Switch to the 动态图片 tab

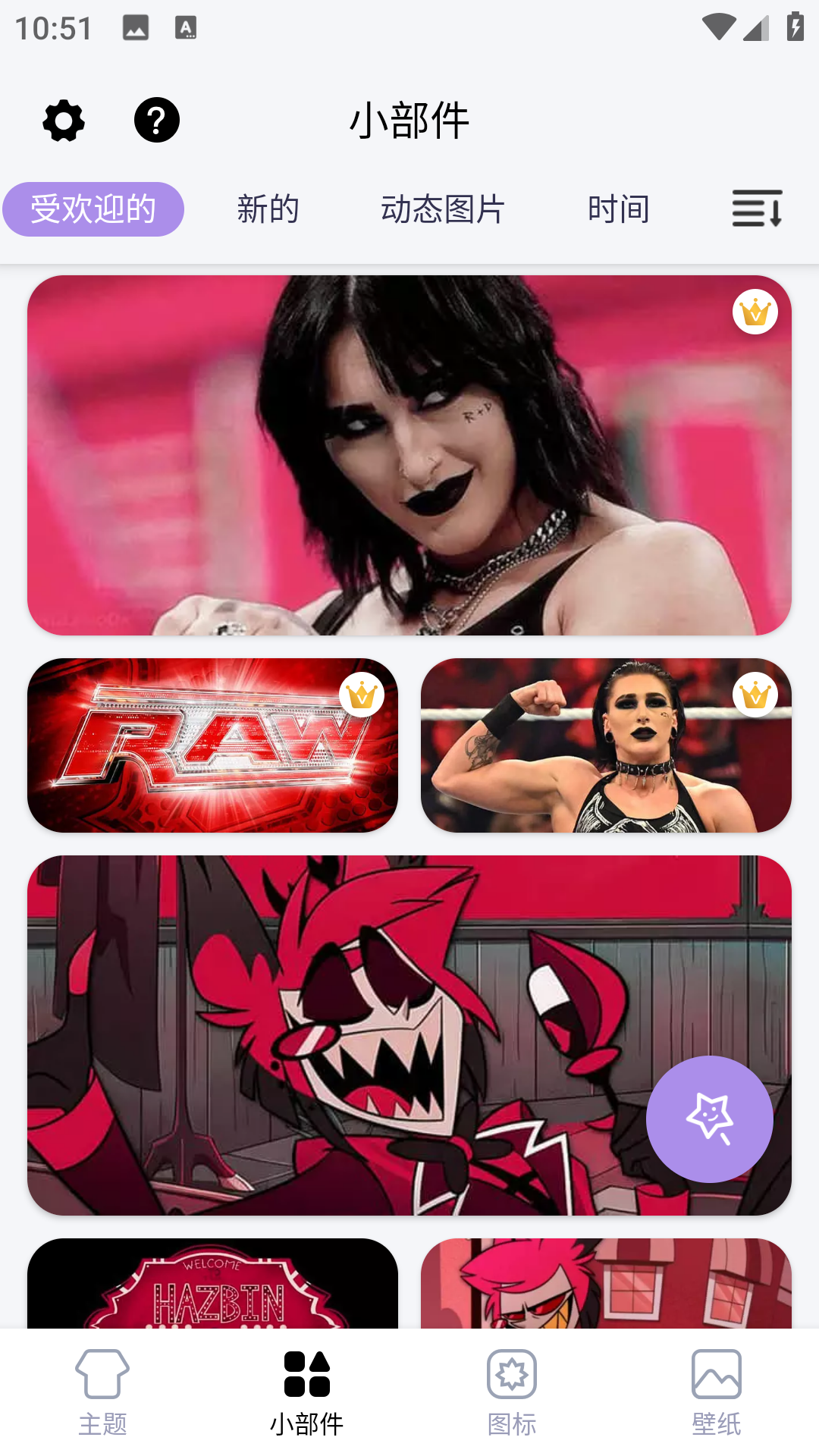click(x=443, y=209)
